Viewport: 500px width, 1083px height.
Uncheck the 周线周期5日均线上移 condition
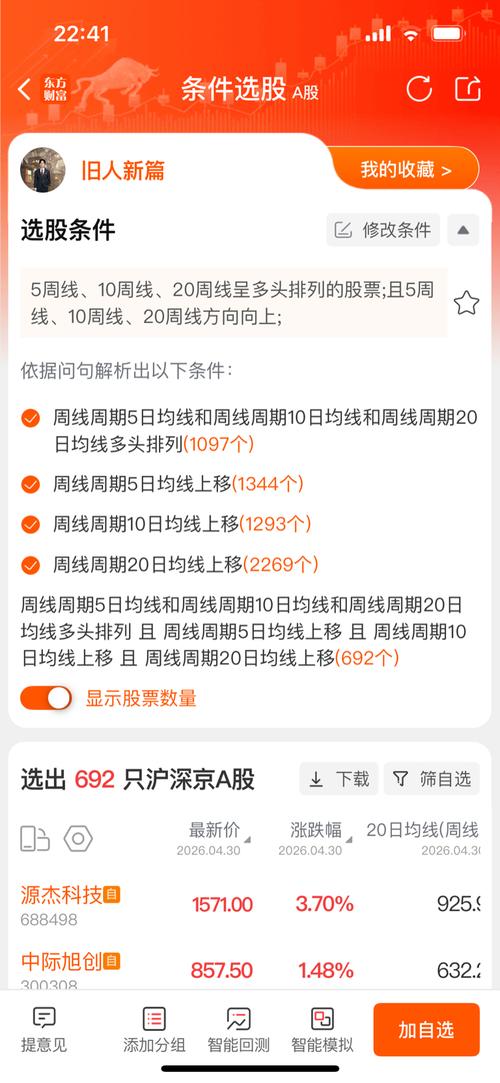coord(30,485)
